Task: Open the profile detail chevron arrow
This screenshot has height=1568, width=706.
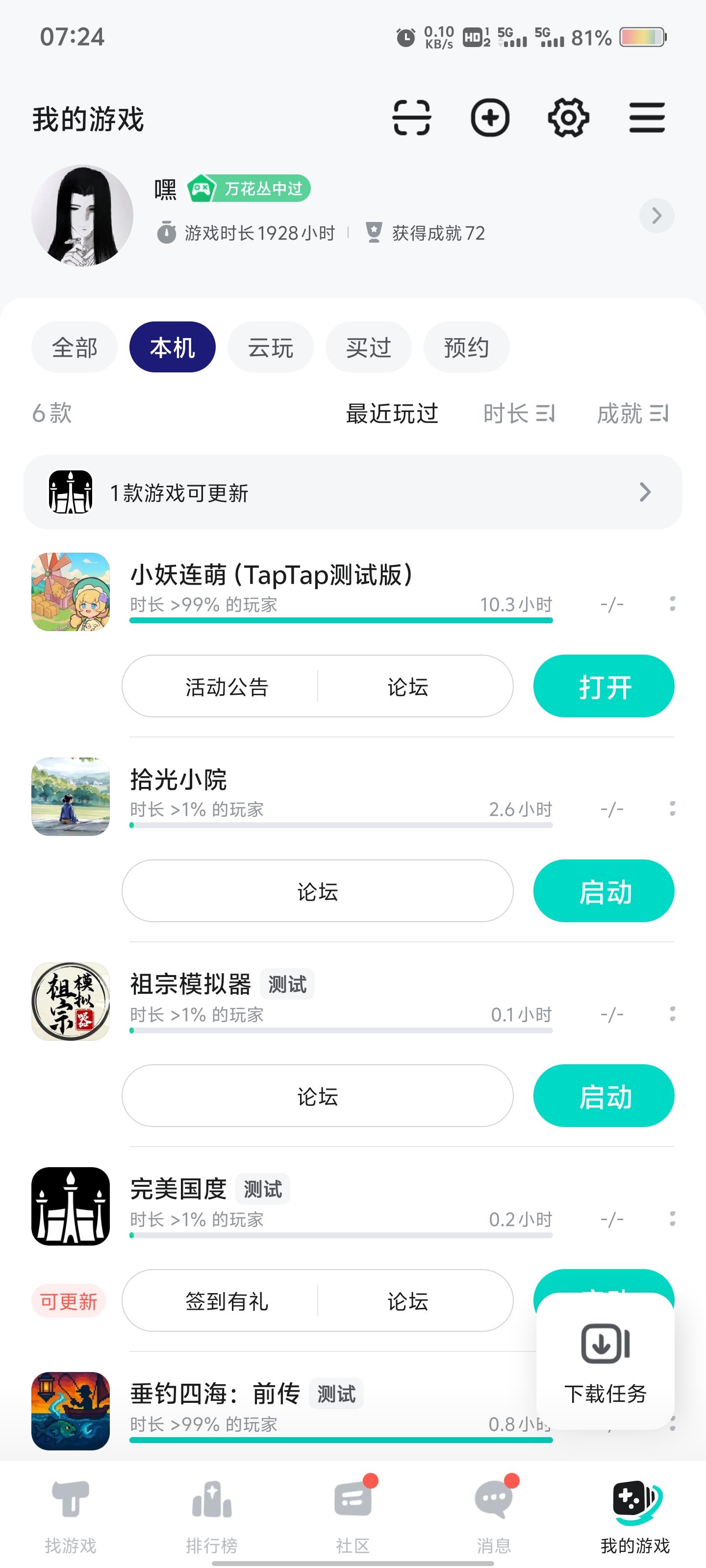Action: (656, 216)
